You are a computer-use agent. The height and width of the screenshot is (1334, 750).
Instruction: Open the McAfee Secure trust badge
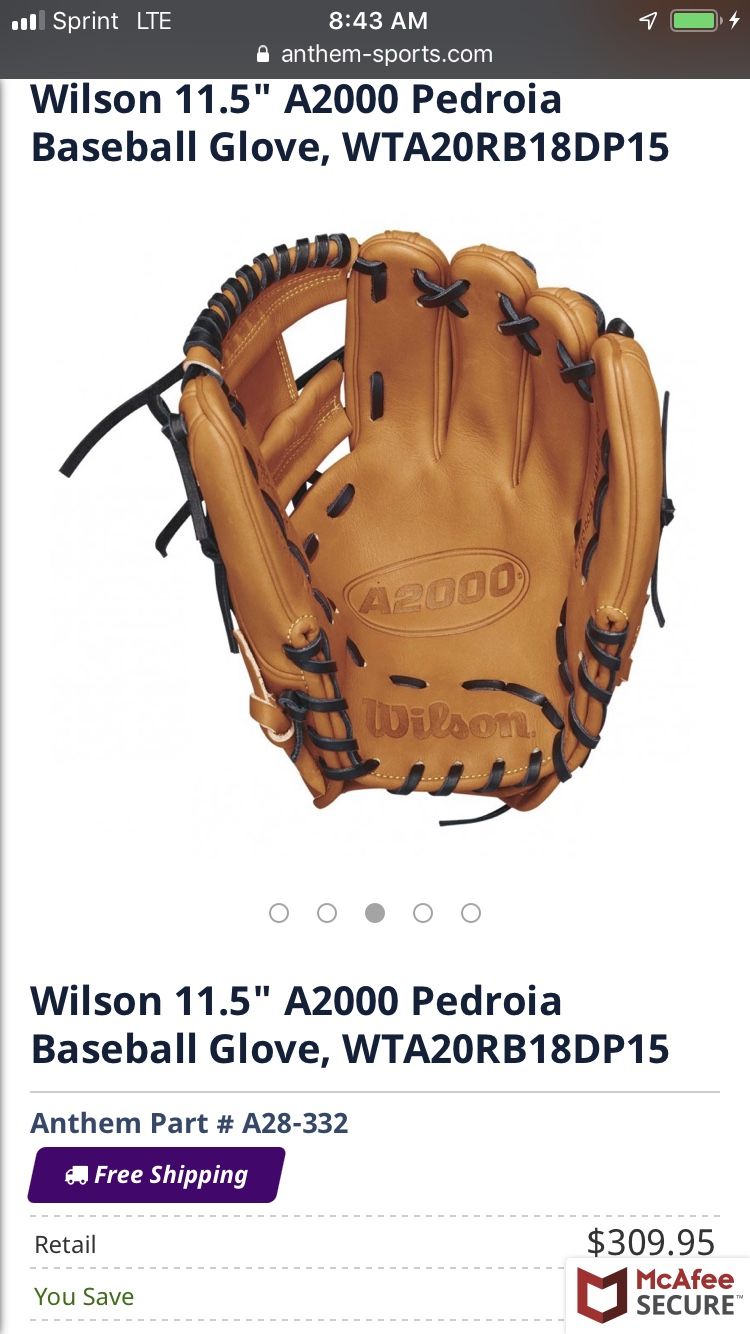[658, 1294]
